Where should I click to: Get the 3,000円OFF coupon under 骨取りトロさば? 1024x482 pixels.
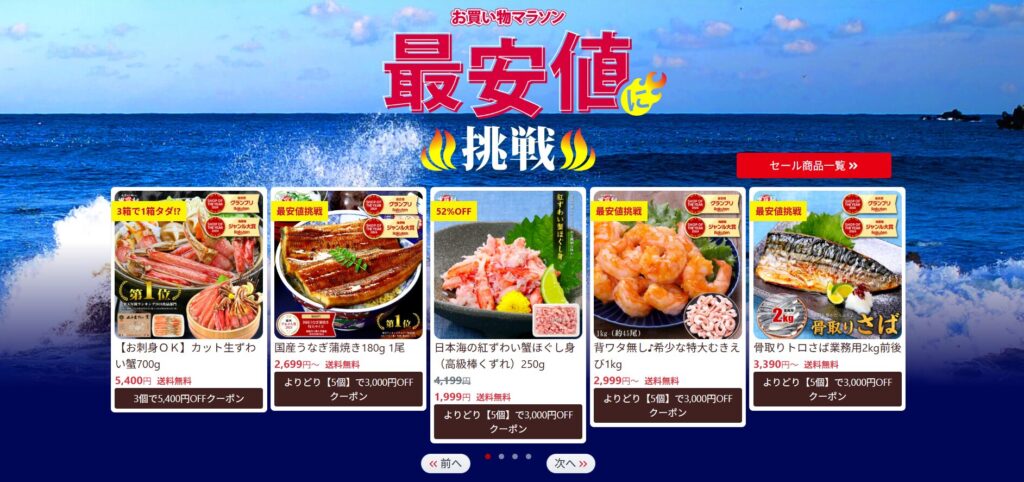pyautogui.click(x=827, y=389)
